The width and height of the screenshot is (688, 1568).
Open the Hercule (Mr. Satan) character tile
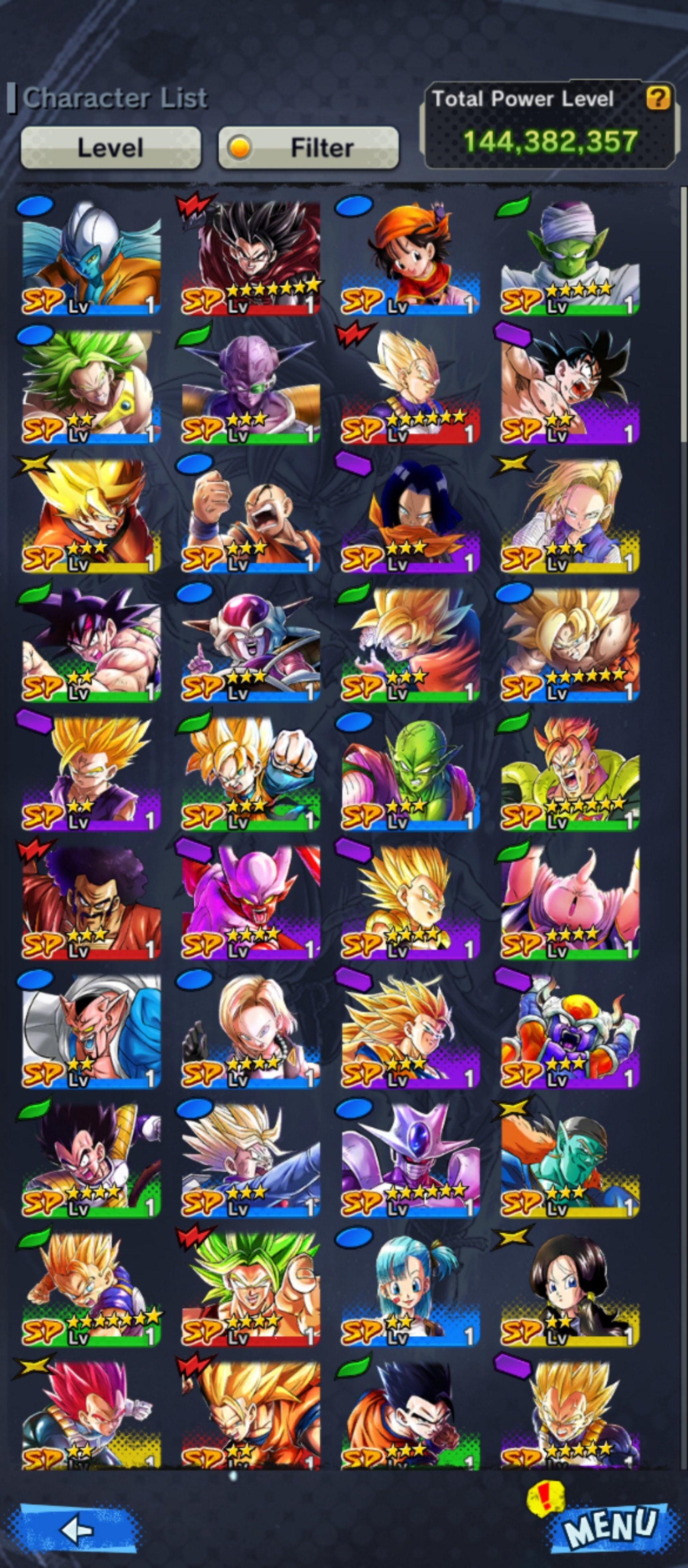(x=91, y=902)
